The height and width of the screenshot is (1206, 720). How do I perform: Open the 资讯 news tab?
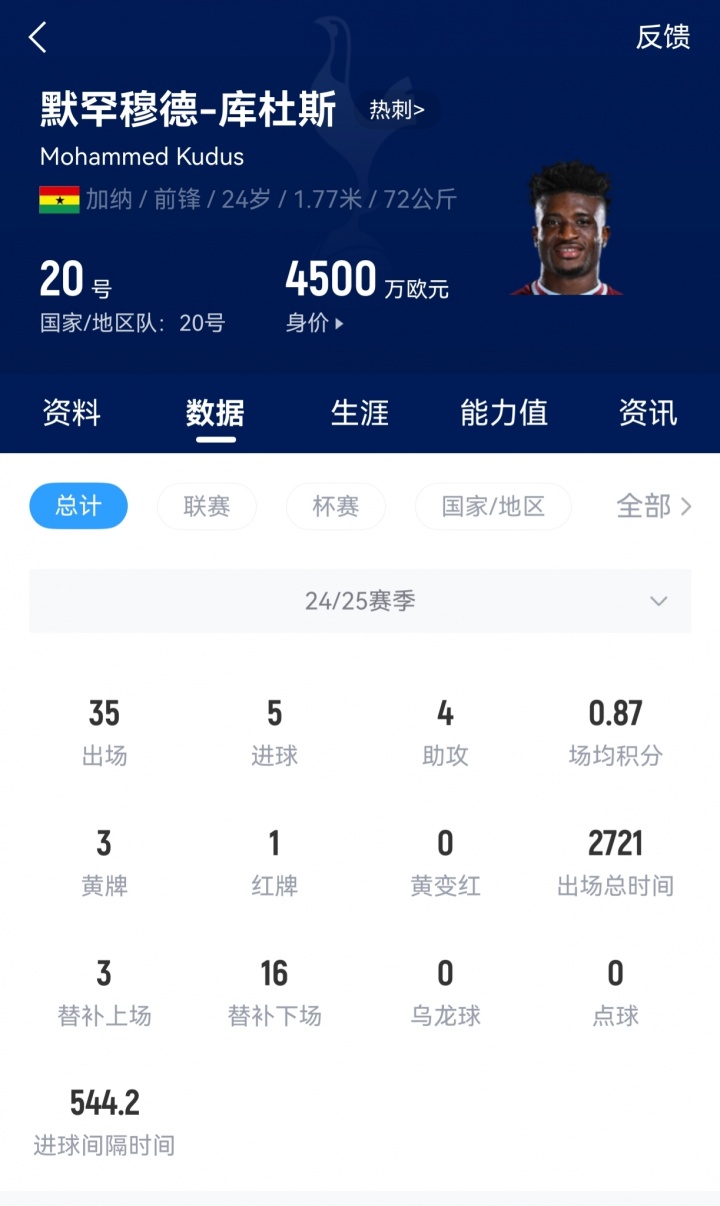tap(647, 413)
